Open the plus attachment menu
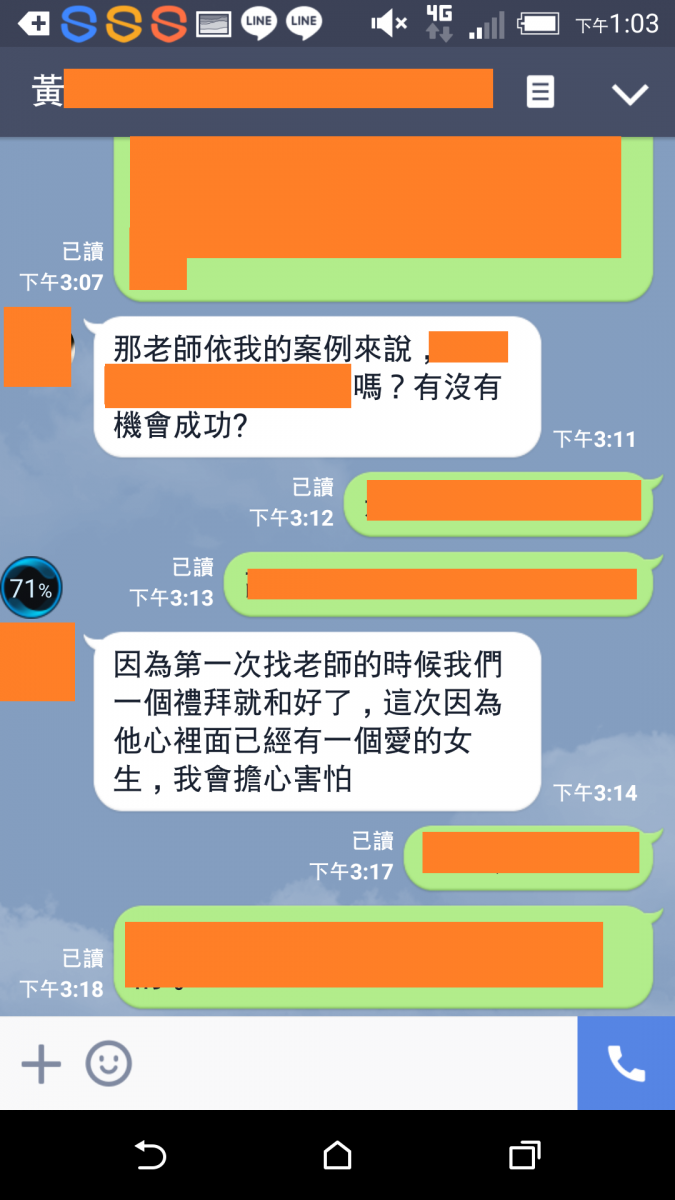The width and height of the screenshot is (675, 1200). coord(41,1064)
